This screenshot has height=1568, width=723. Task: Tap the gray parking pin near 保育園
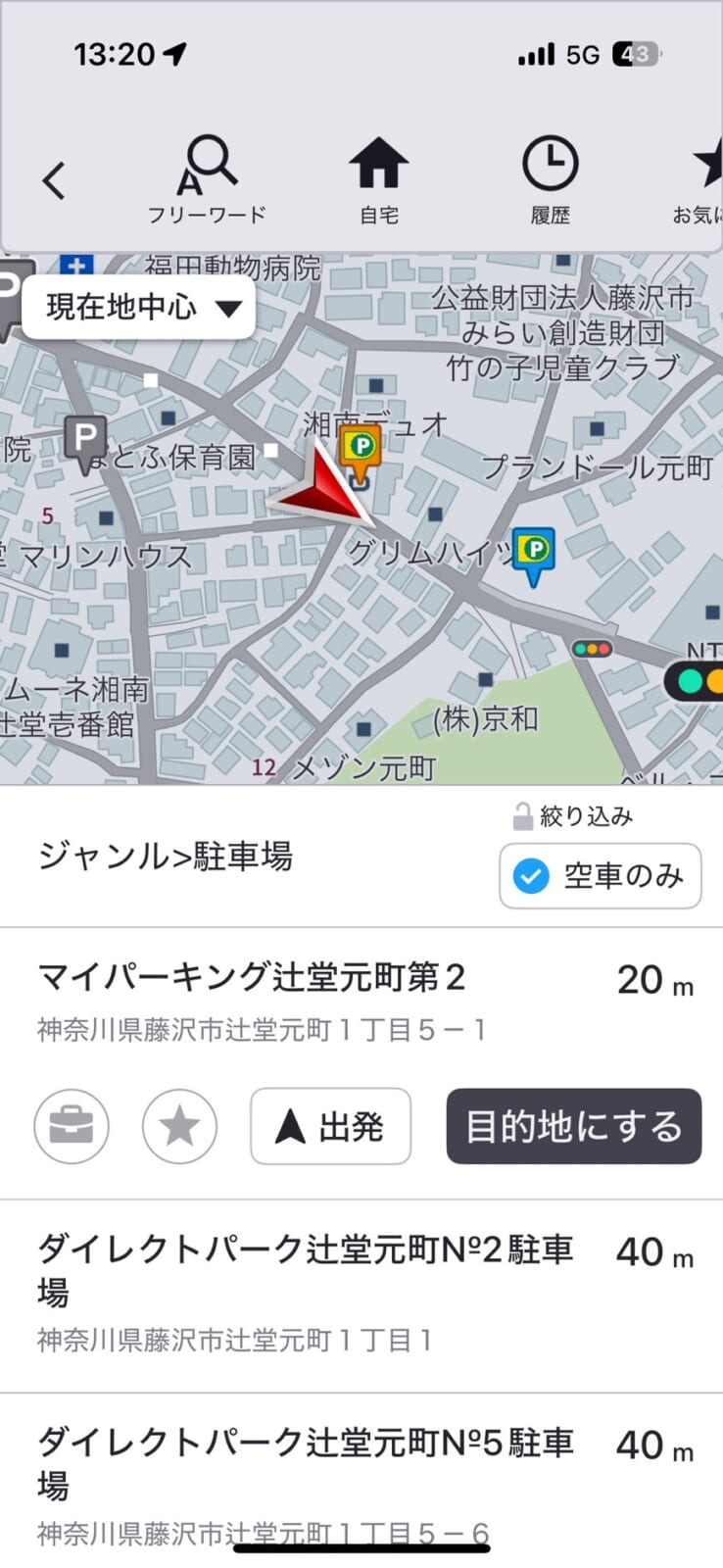tap(85, 440)
